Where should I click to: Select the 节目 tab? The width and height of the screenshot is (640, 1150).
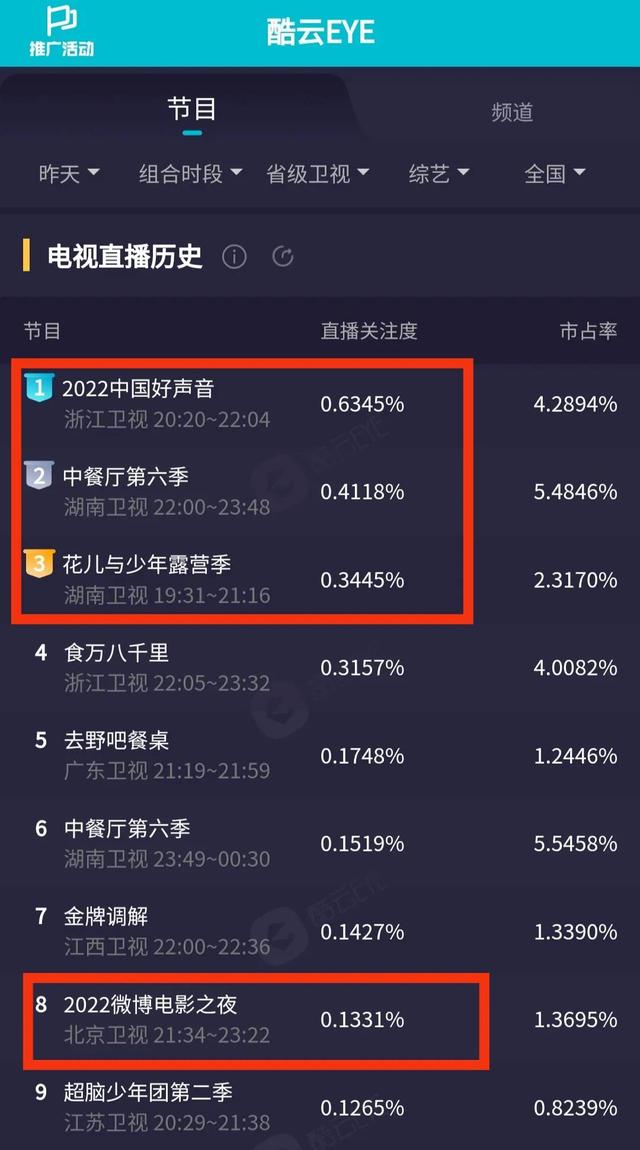[192, 109]
